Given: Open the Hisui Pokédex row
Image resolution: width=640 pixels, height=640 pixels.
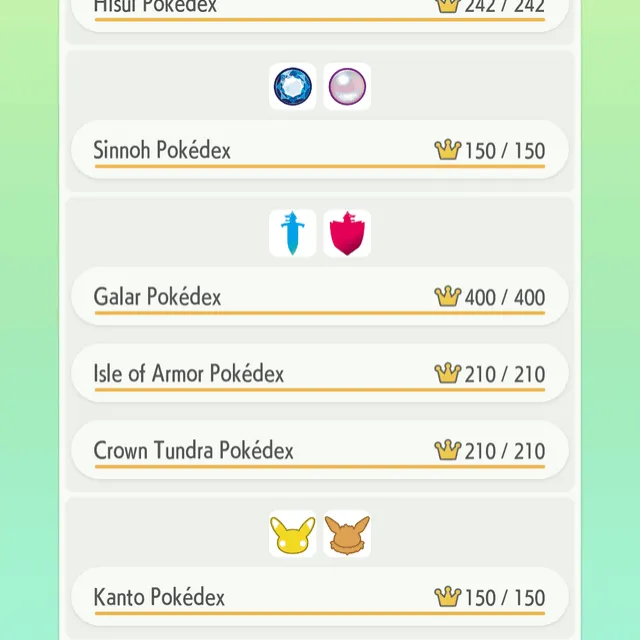Looking at the screenshot, I should point(320,12).
